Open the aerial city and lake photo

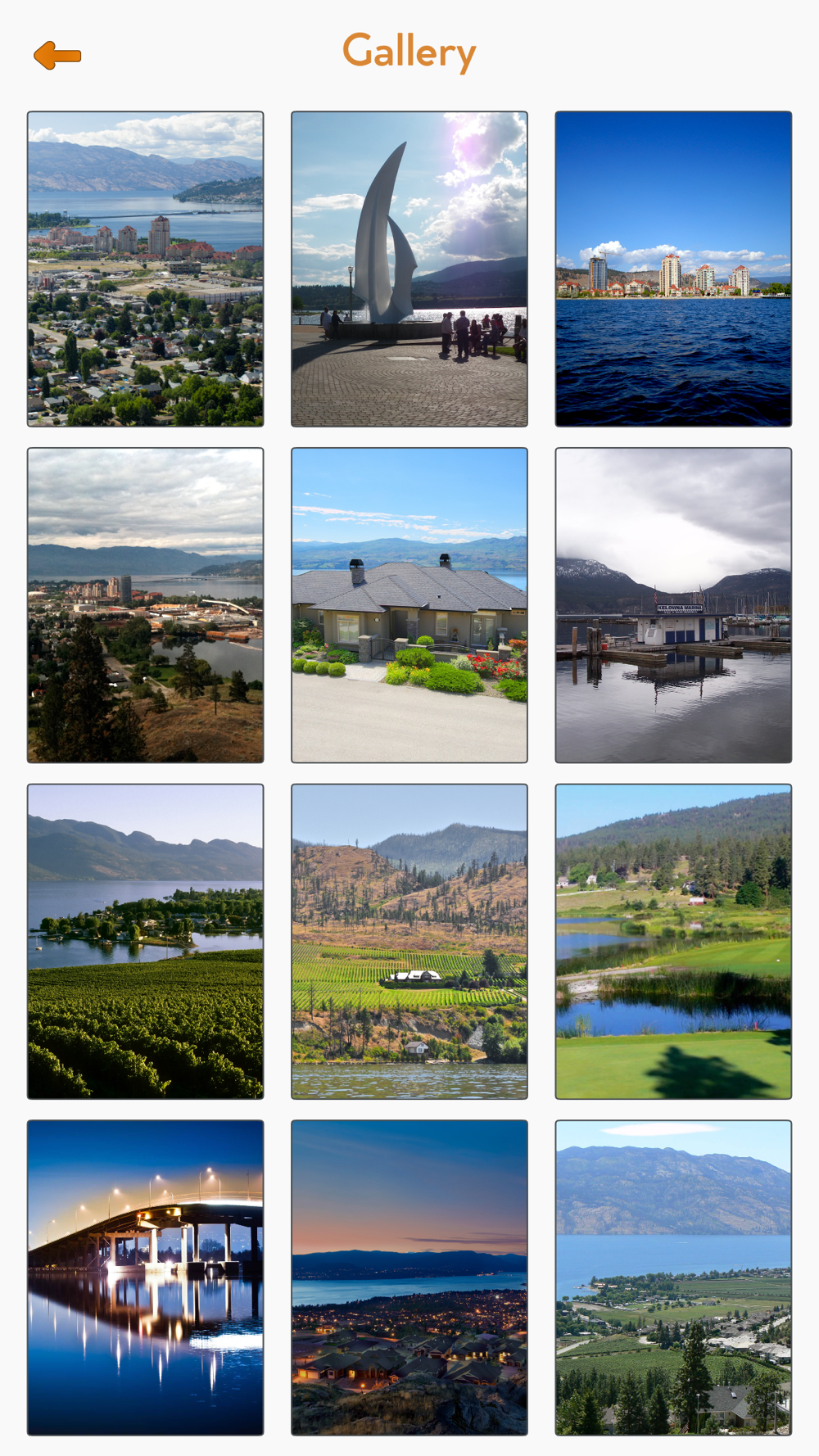[x=146, y=269]
